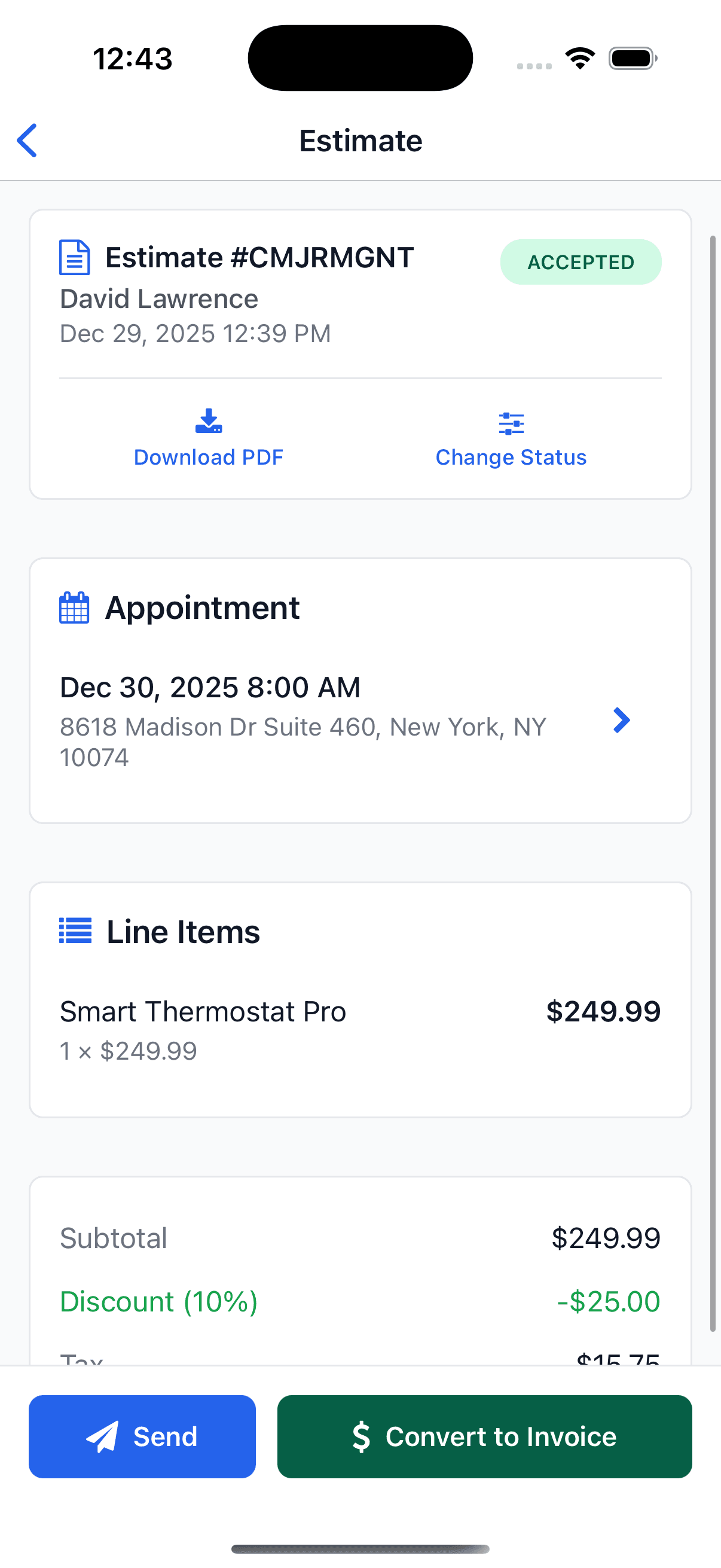
Task: Tap the back chevron in top left corner
Action: [x=27, y=140]
